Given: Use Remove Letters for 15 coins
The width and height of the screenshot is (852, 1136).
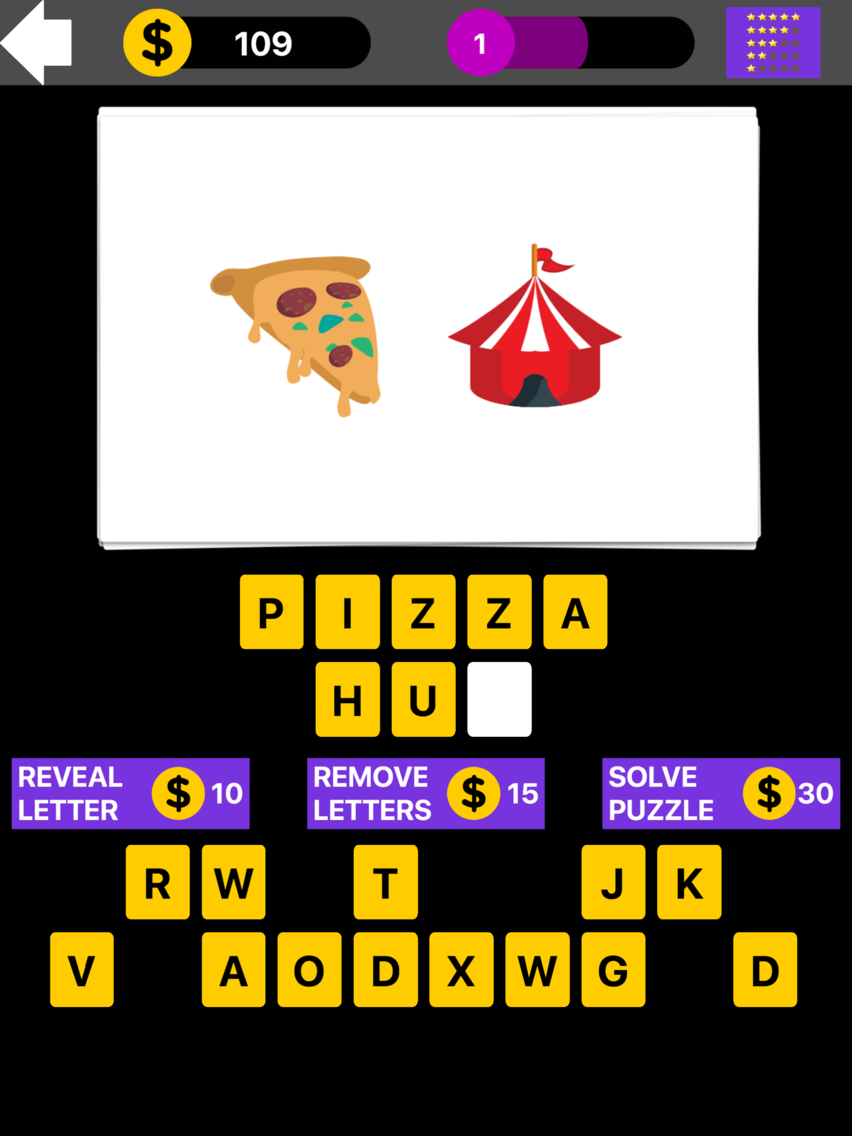Looking at the screenshot, I should 425,793.
